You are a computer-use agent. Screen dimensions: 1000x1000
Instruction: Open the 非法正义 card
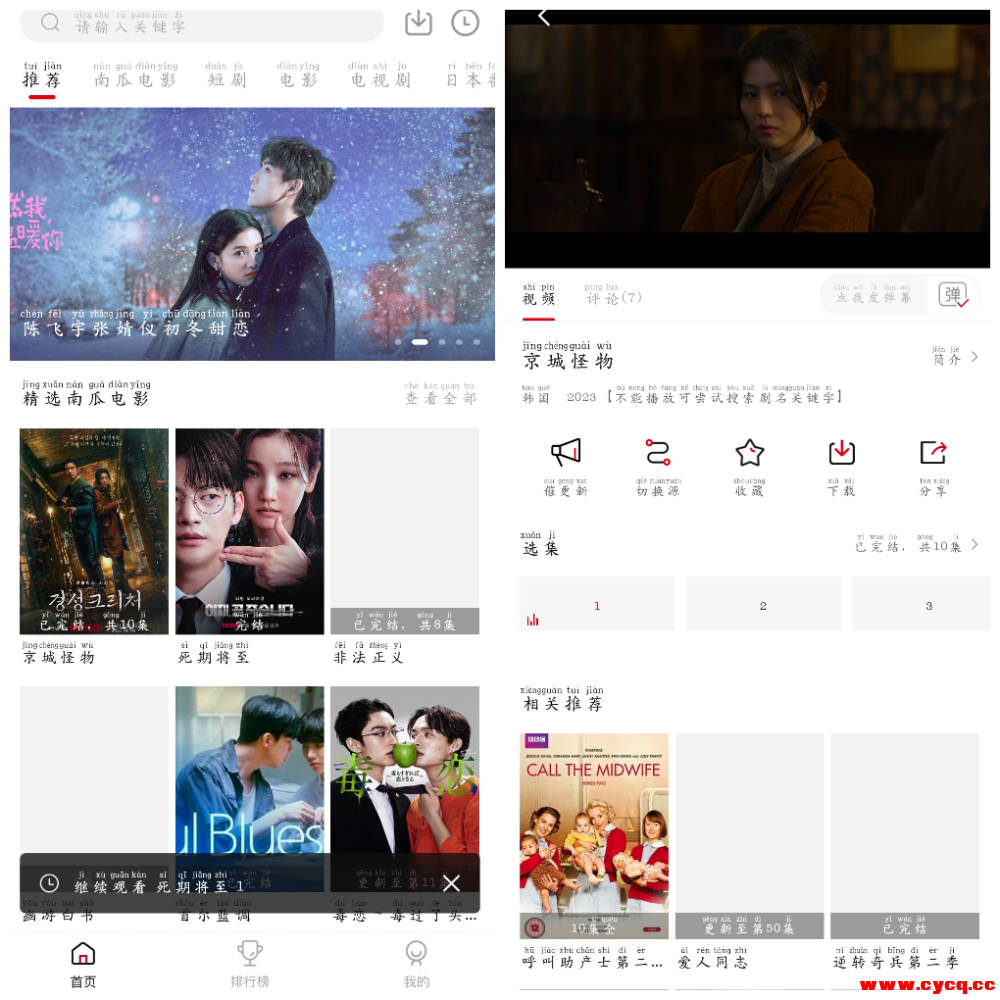tap(405, 531)
